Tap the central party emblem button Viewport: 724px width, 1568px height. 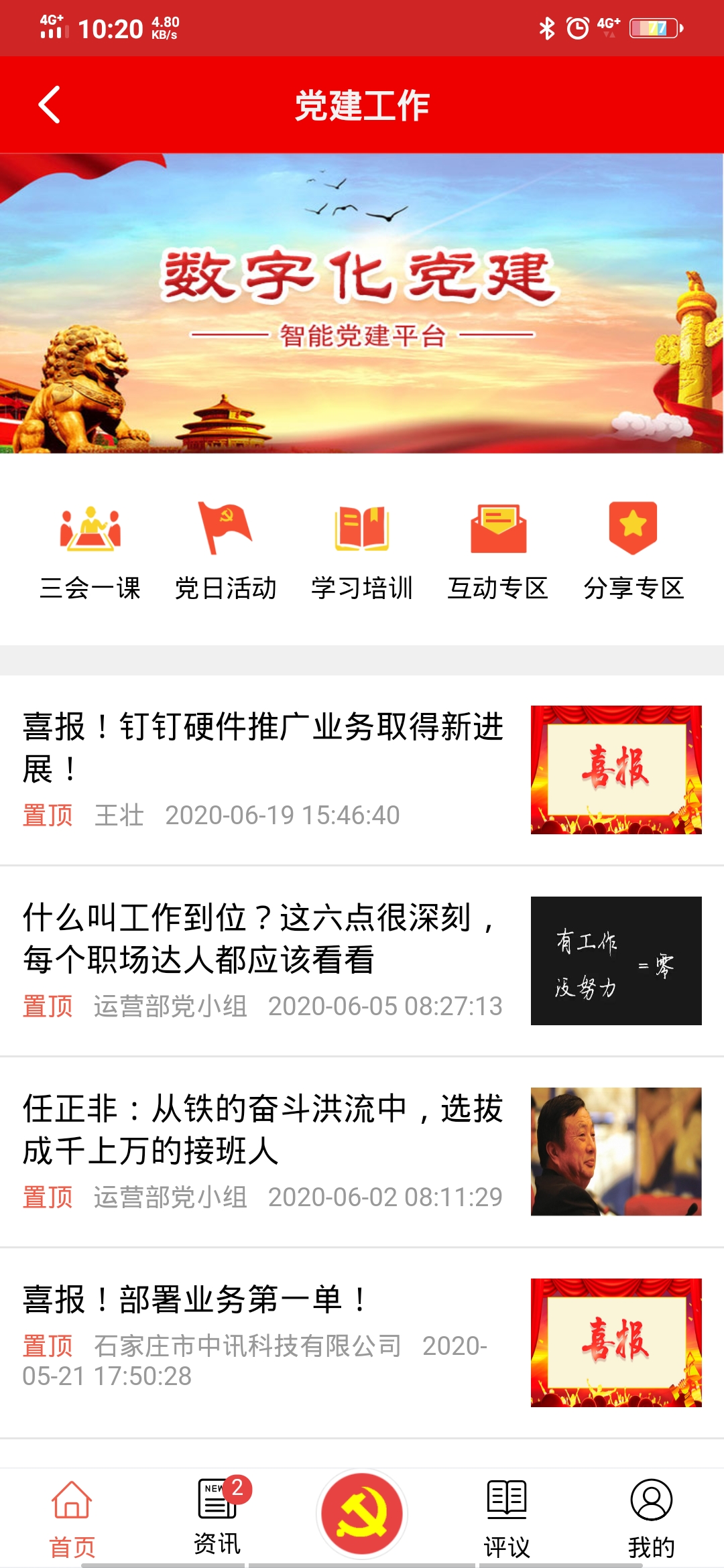tap(362, 1513)
